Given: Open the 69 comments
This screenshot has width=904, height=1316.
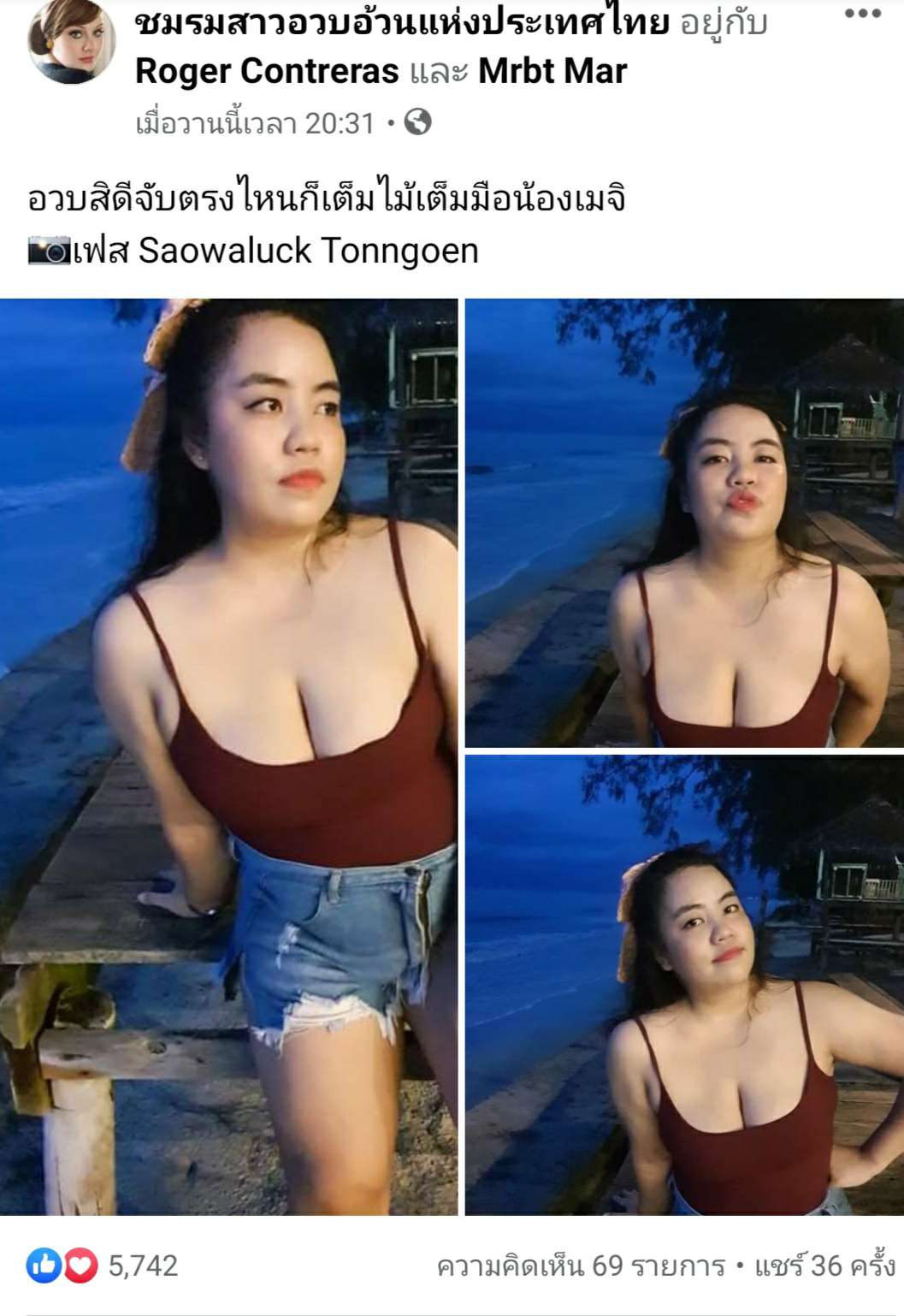Looking at the screenshot, I should tap(580, 1266).
